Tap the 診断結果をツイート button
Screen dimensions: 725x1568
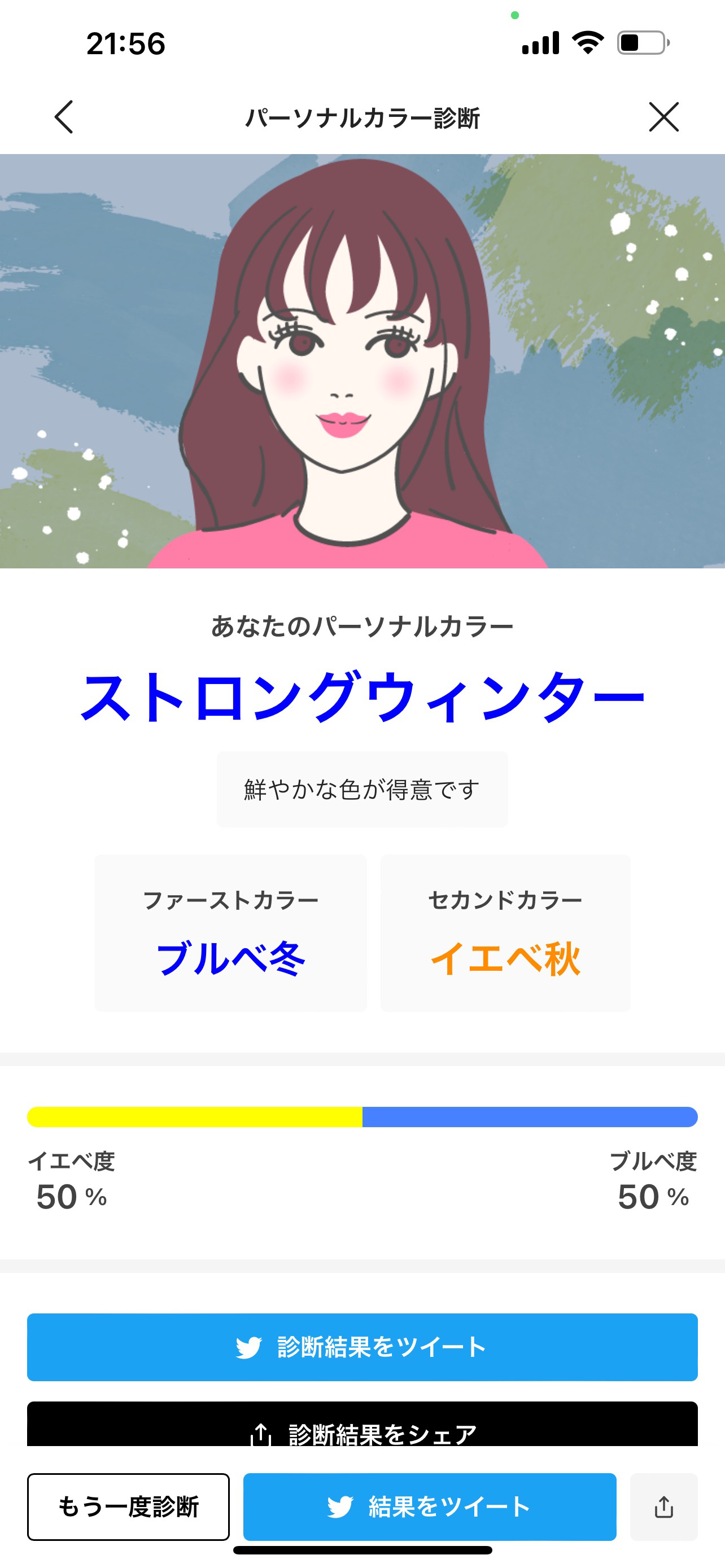tap(362, 1346)
